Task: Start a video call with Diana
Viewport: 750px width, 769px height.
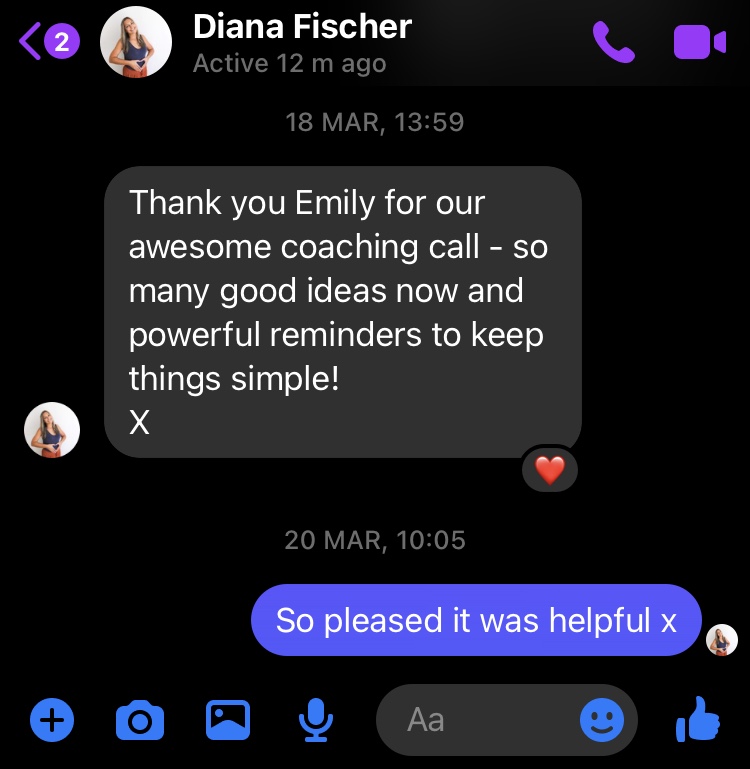Action: 699,42
